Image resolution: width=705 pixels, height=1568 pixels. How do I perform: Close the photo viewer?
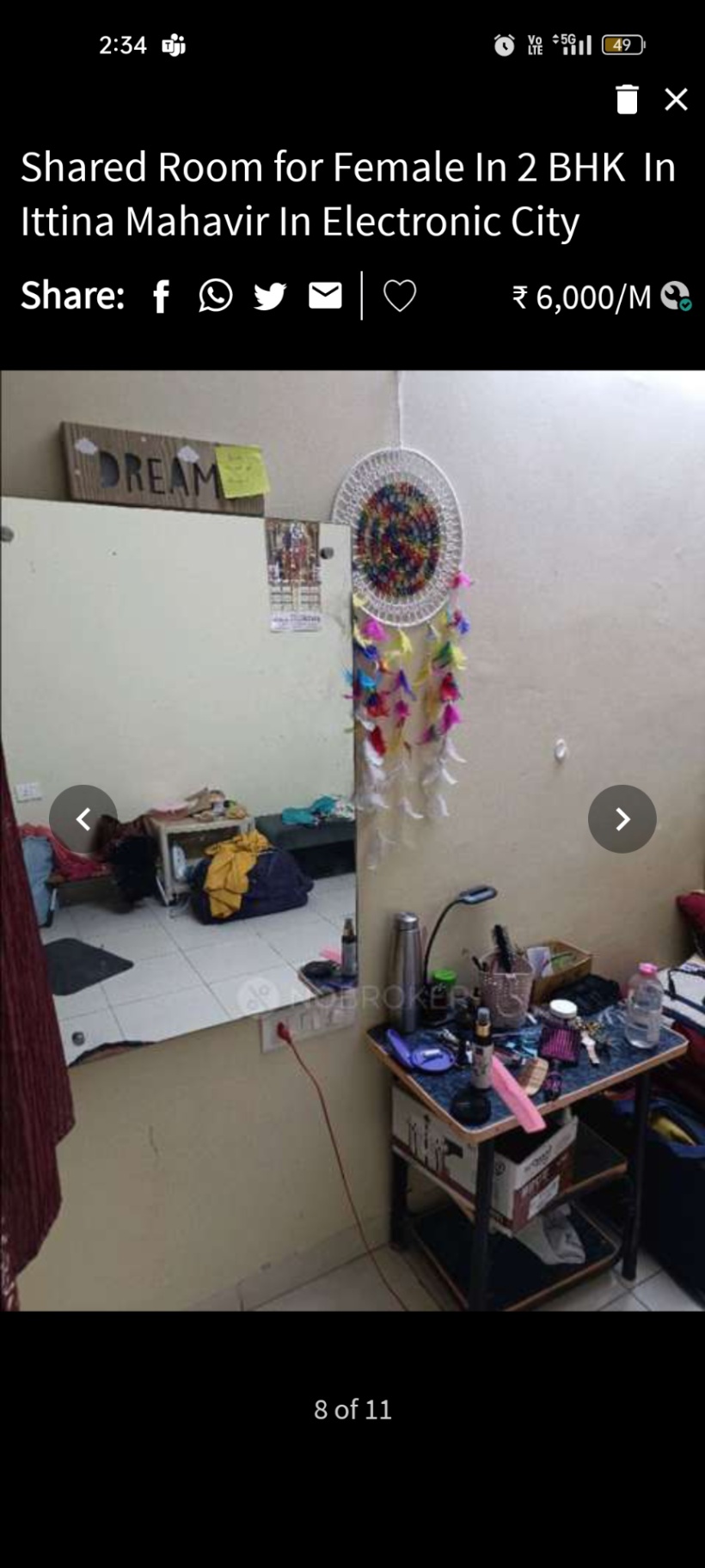pos(677,100)
